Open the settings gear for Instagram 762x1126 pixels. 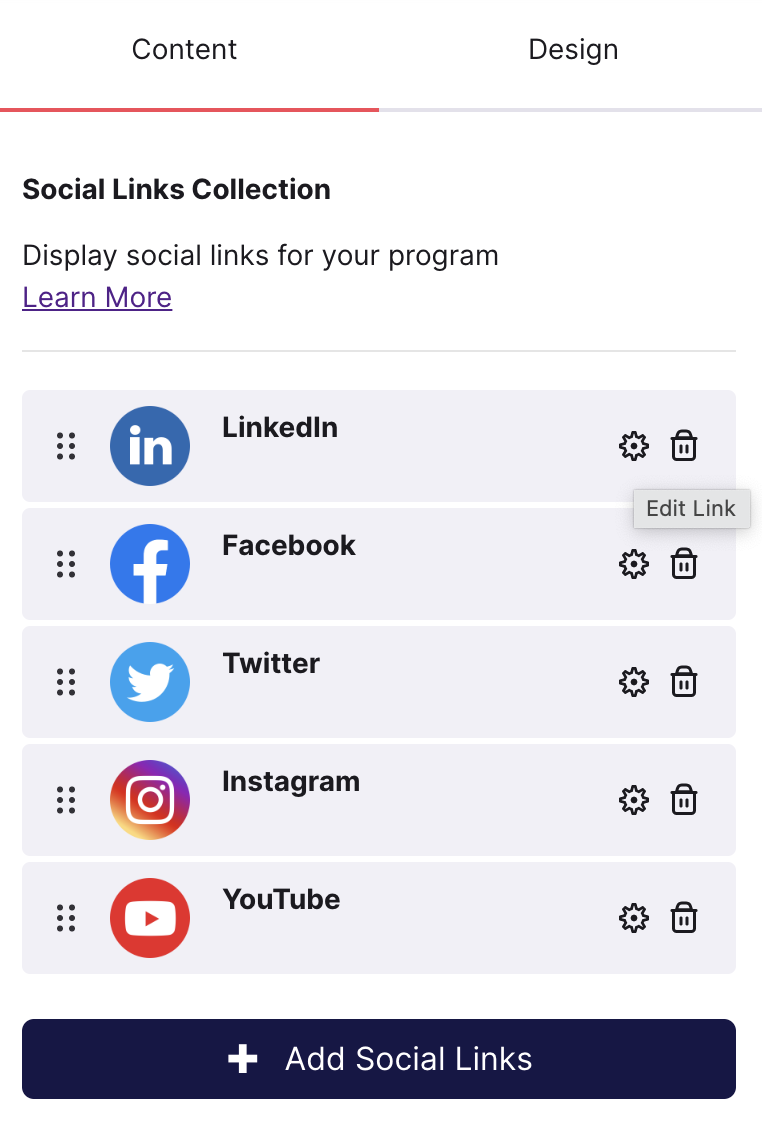[x=634, y=800]
